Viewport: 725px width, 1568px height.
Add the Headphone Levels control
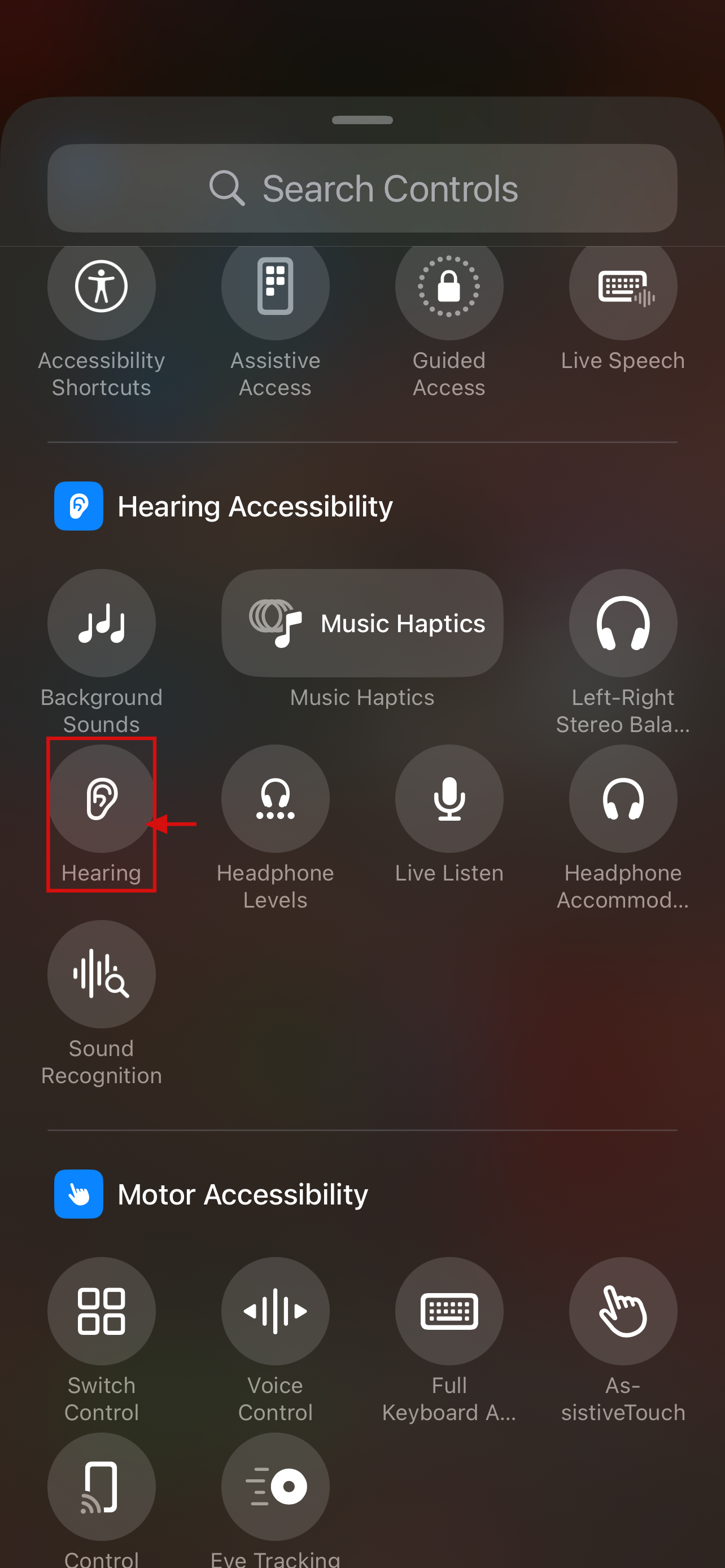(x=275, y=799)
